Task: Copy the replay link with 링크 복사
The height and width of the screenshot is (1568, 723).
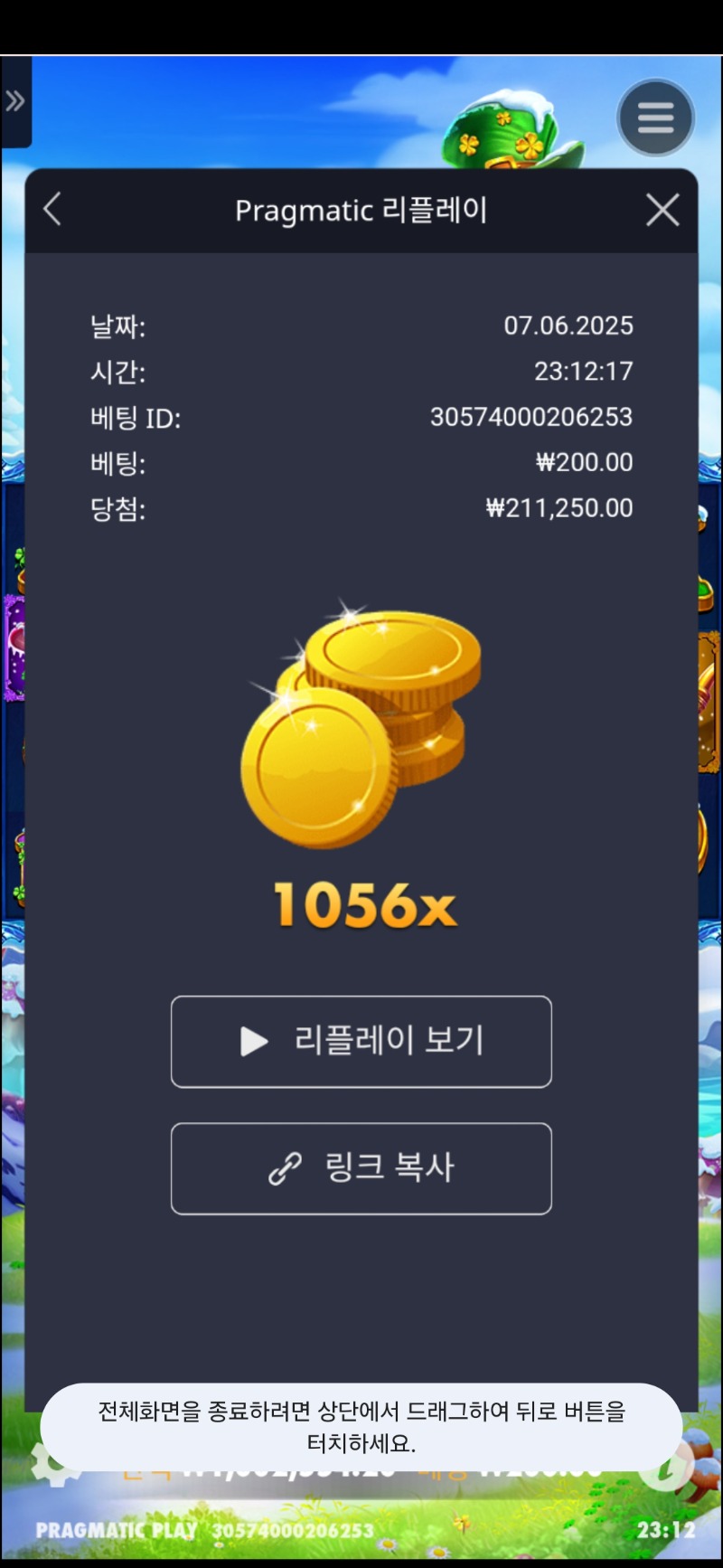Action: pyautogui.click(x=361, y=1168)
